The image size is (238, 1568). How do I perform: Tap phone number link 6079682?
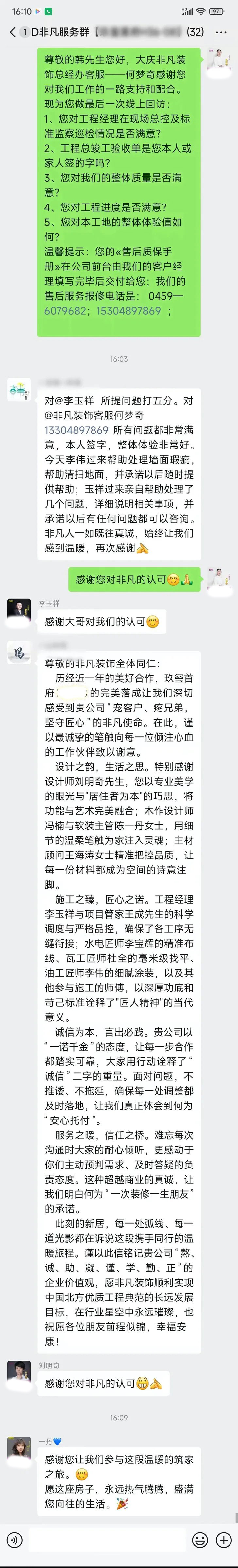click(65, 310)
